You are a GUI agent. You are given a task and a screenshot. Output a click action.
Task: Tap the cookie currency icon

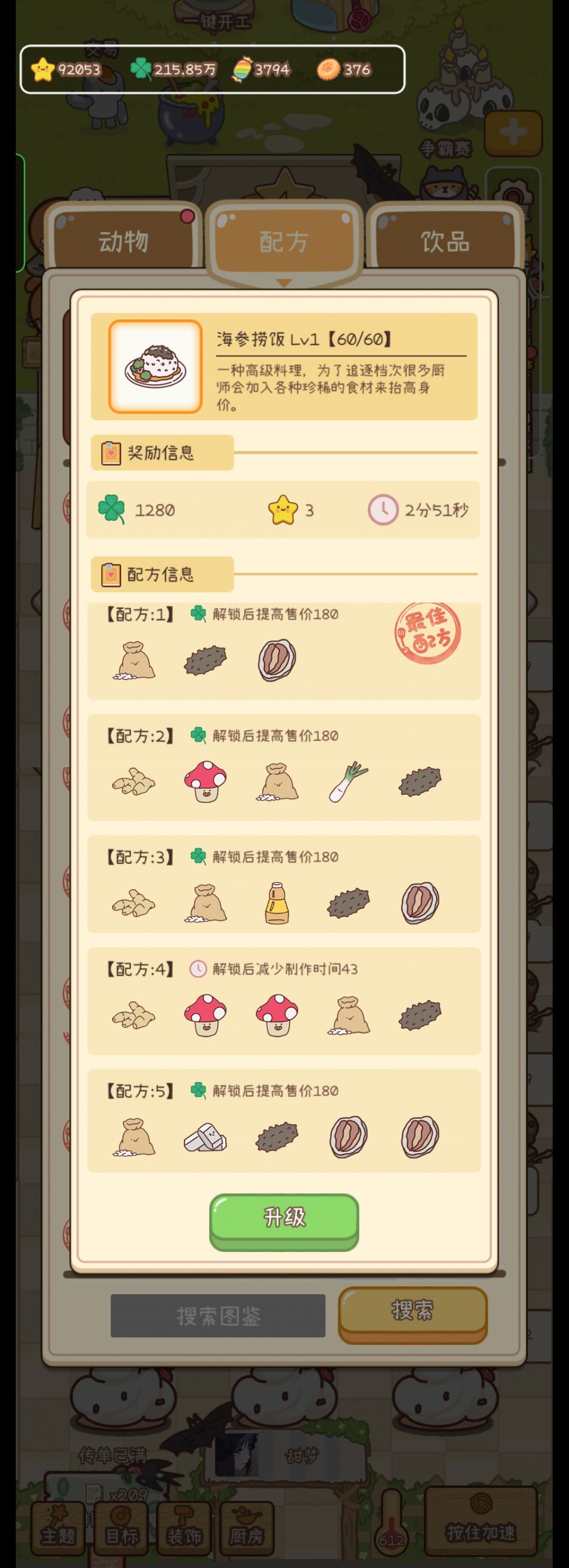[x=330, y=69]
